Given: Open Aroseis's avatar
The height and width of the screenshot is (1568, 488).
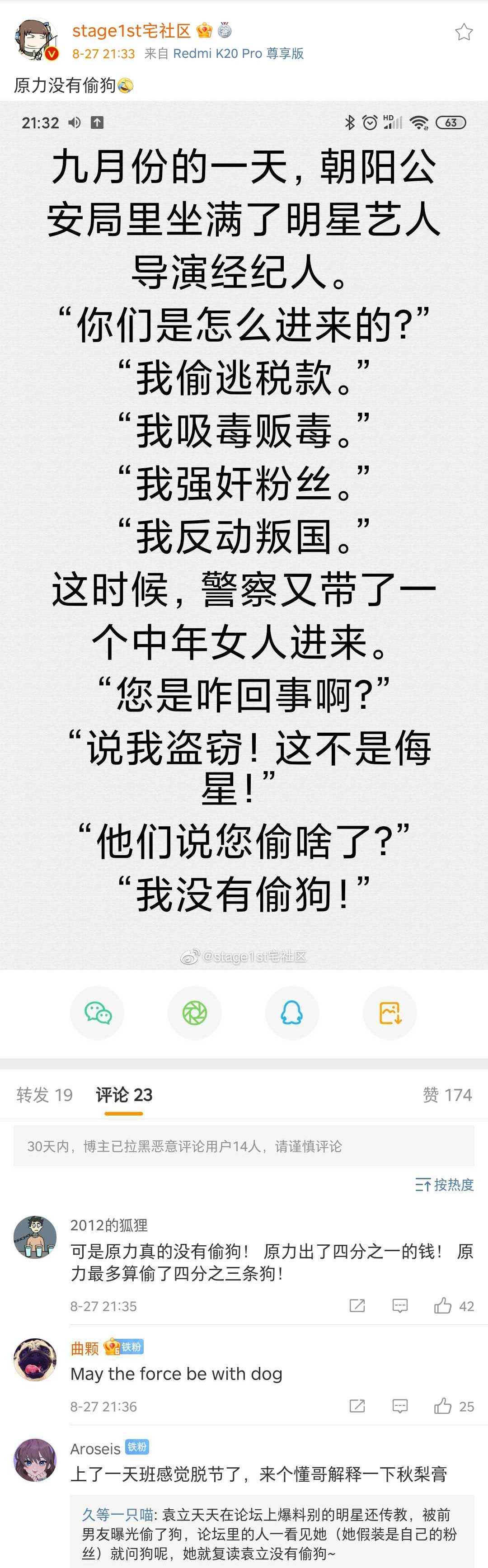Looking at the screenshot, I should 35,1460.
